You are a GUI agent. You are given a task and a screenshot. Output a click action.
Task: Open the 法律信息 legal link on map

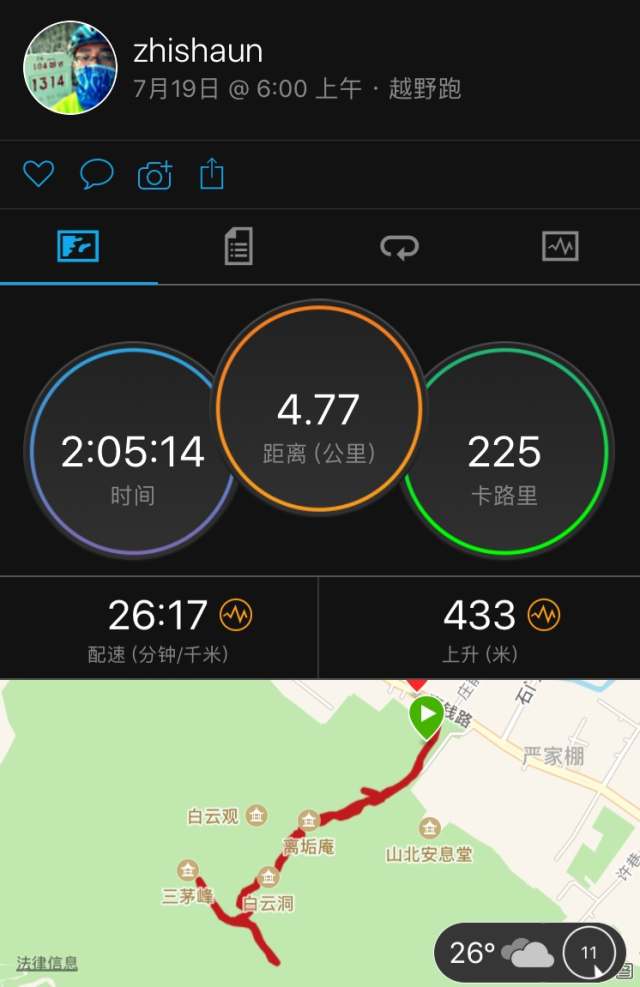point(47,964)
